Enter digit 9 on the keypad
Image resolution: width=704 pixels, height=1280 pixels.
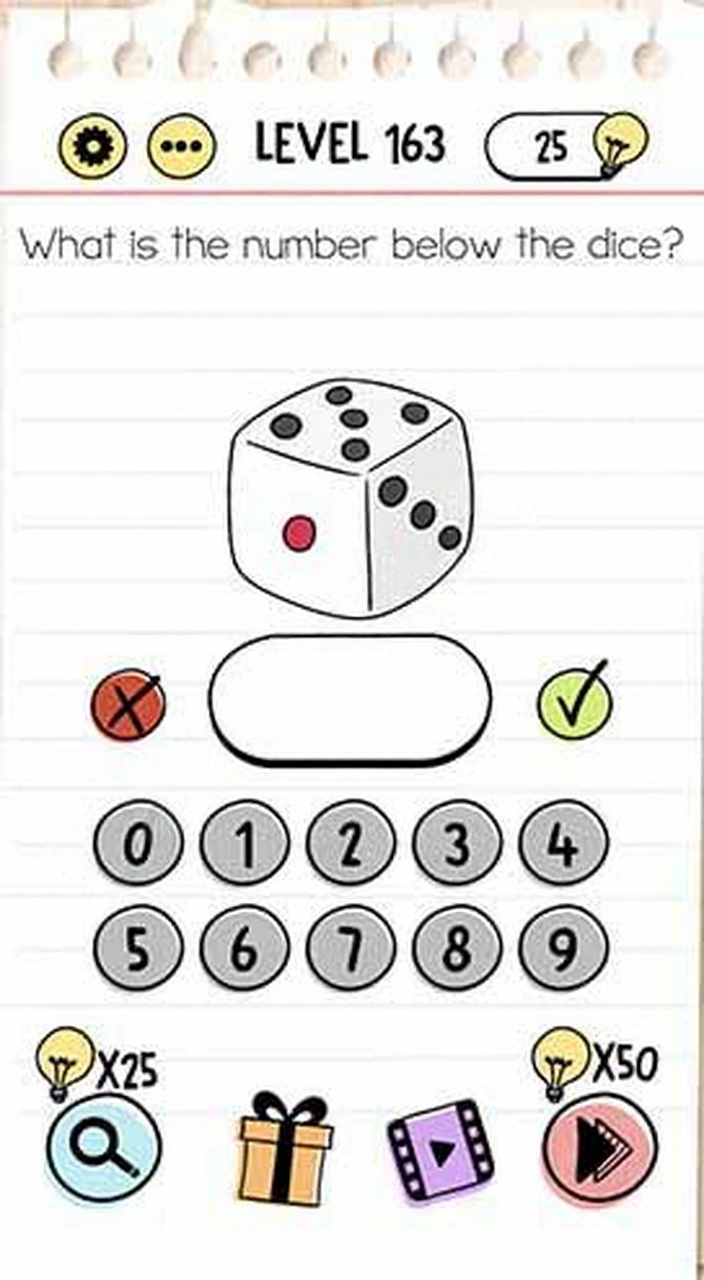click(x=563, y=948)
